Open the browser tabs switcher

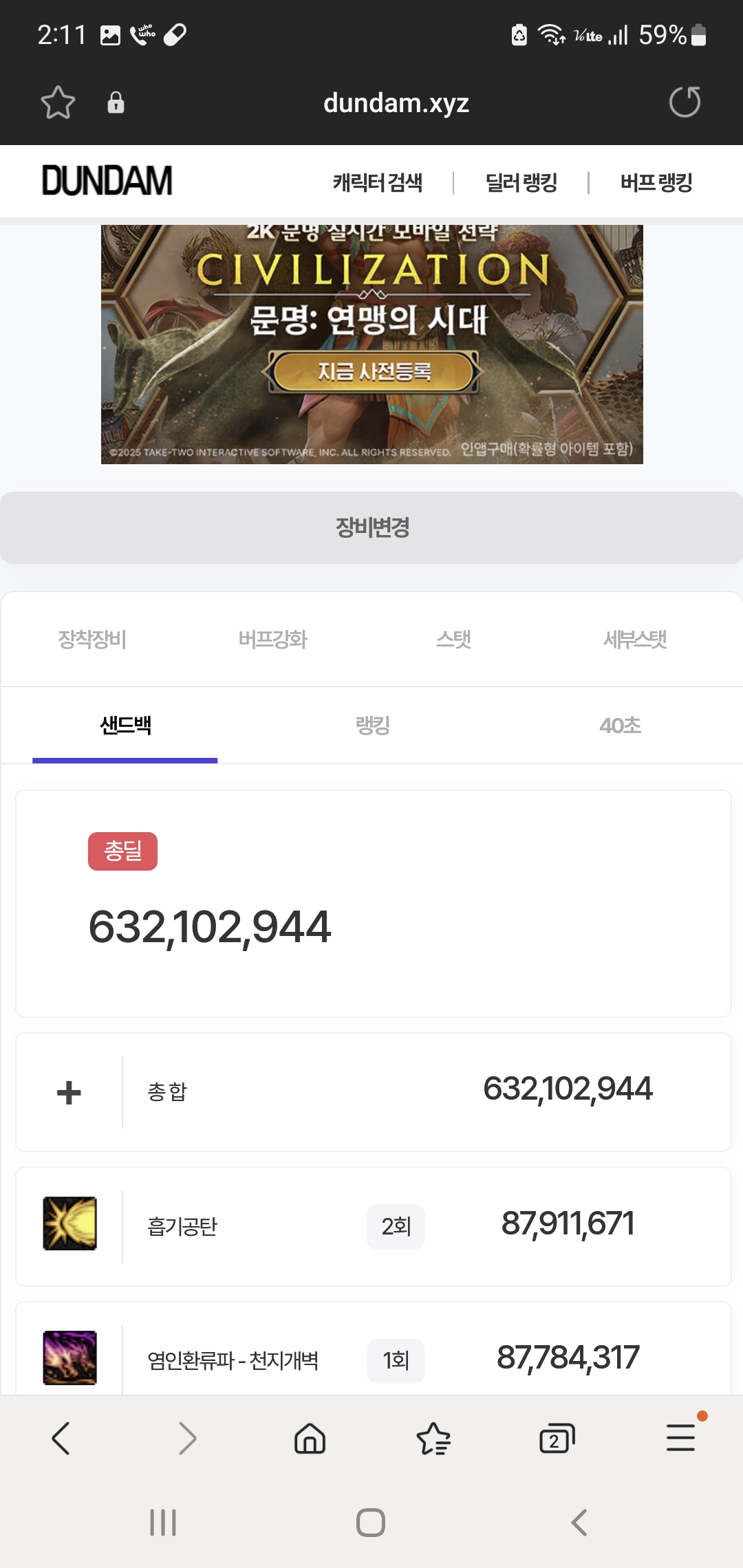[x=557, y=1439]
